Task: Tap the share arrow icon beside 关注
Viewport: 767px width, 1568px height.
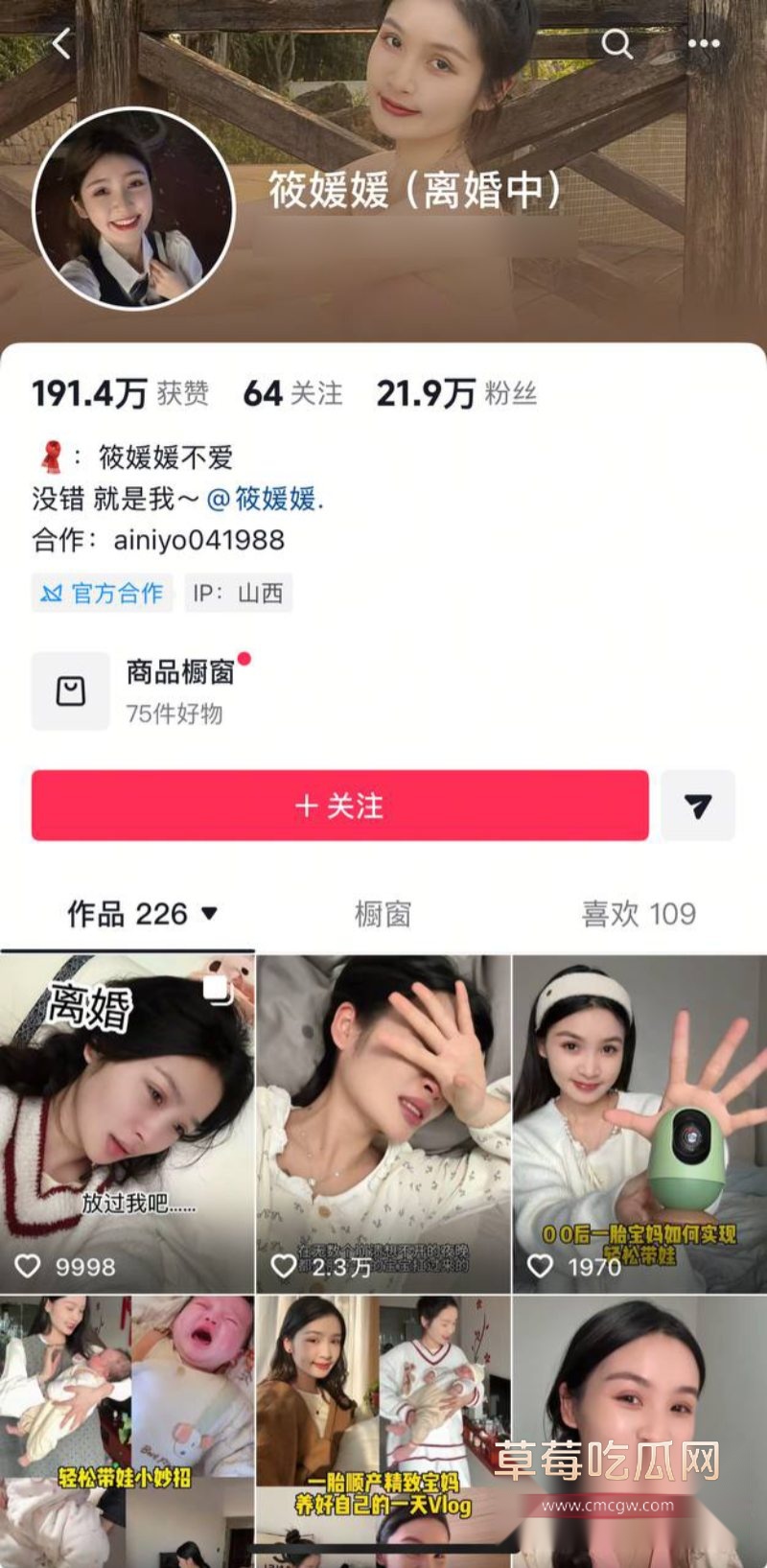Action: tap(699, 807)
